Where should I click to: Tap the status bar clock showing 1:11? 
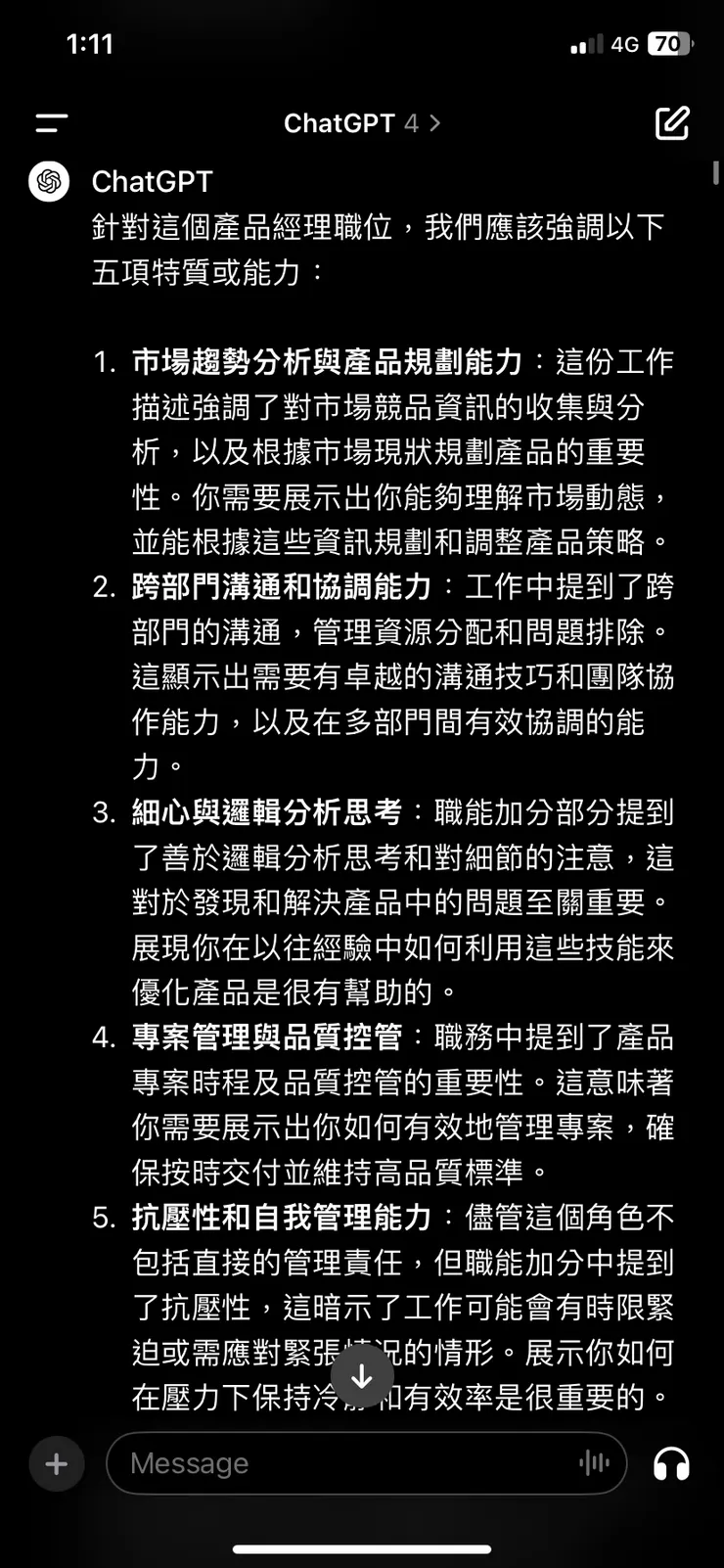pos(90,43)
